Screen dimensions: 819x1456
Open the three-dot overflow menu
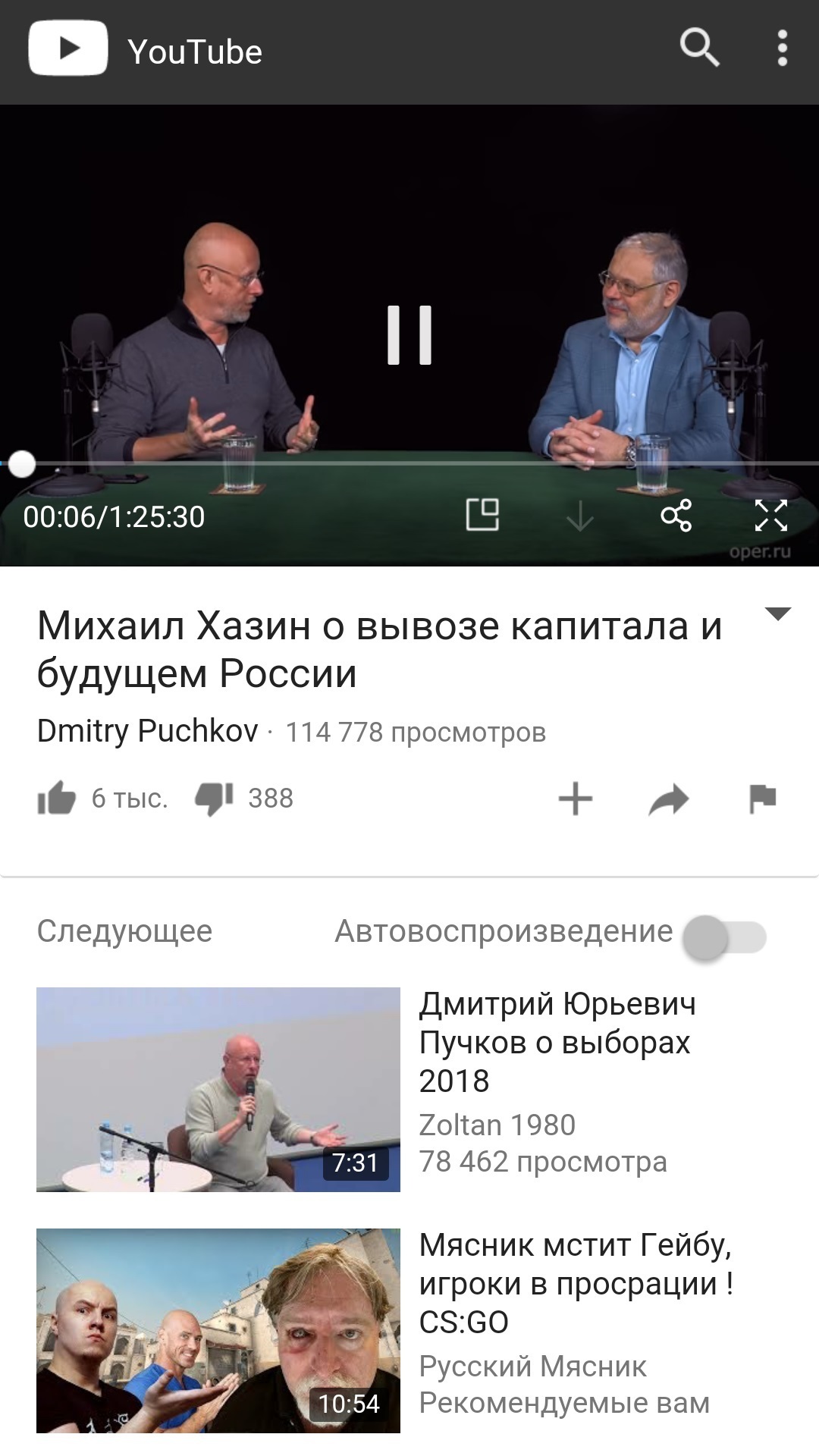click(x=782, y=50)
